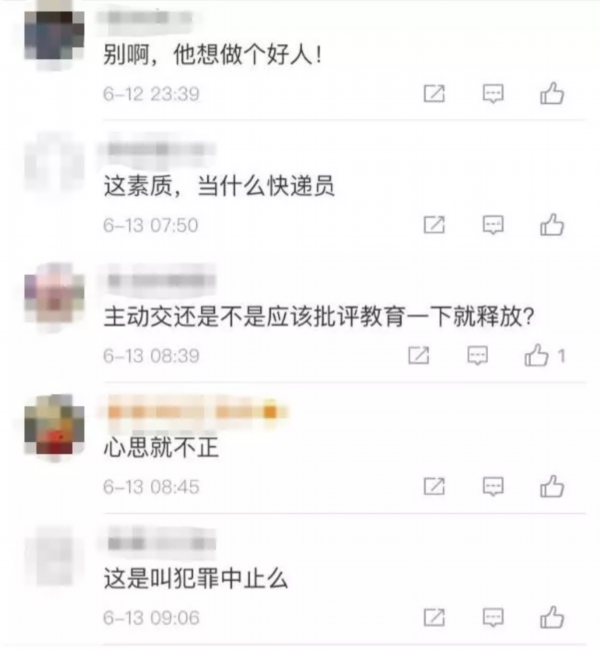This screenshot has height=650, width=600.
Task: Reply to the comment "这是叫犯罪中止么"
Action: click(x=493, y=617)
